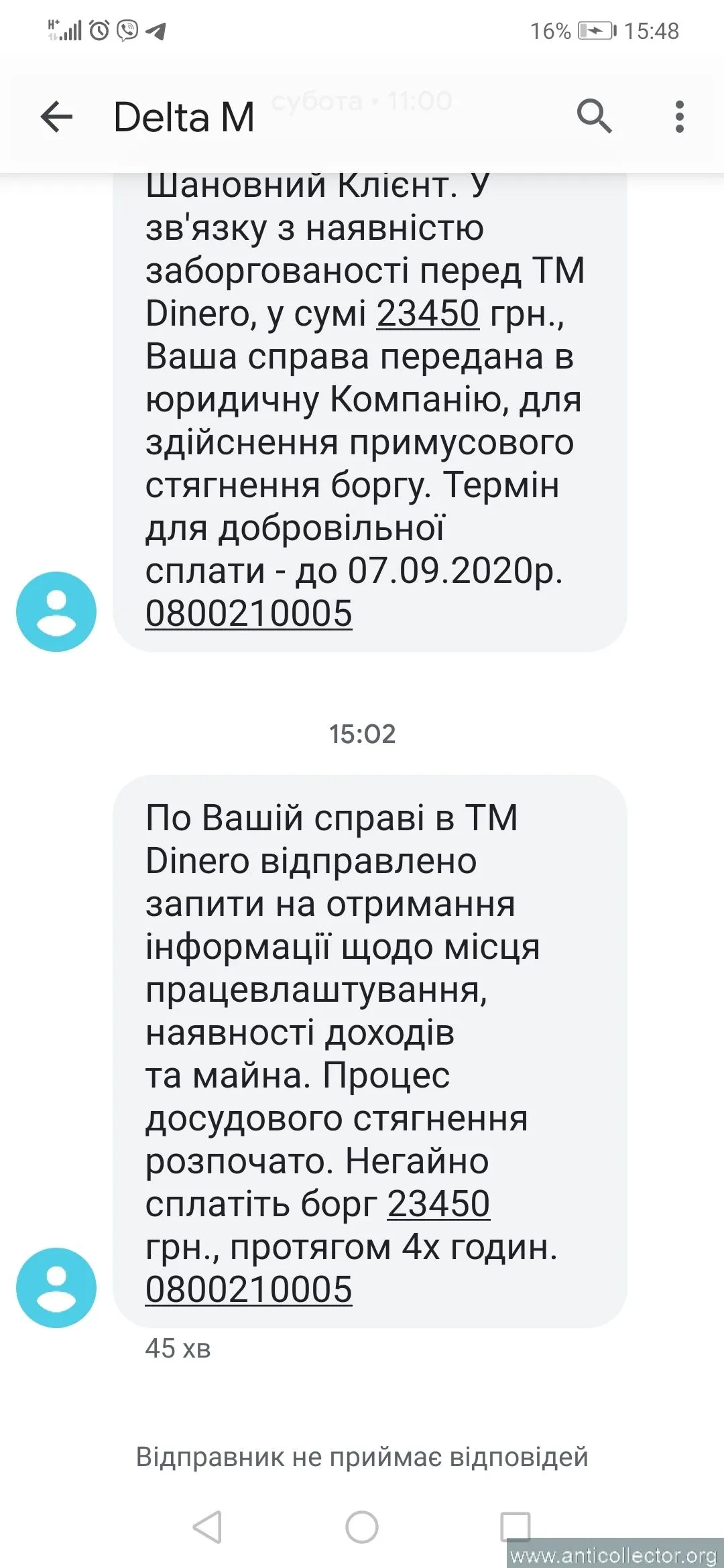The height and width of the screenshot is (1568, 724).
Task: Tap the phone number 0800210005 in the 15:02 message
Action: (x=249, y=1289)
